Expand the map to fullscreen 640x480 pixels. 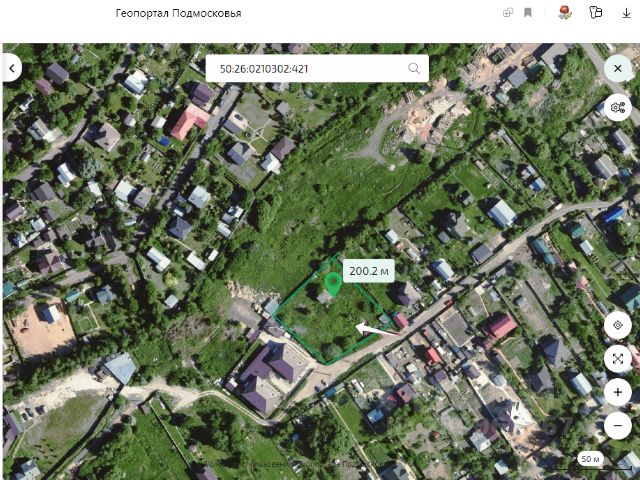[x=618, y=358]
